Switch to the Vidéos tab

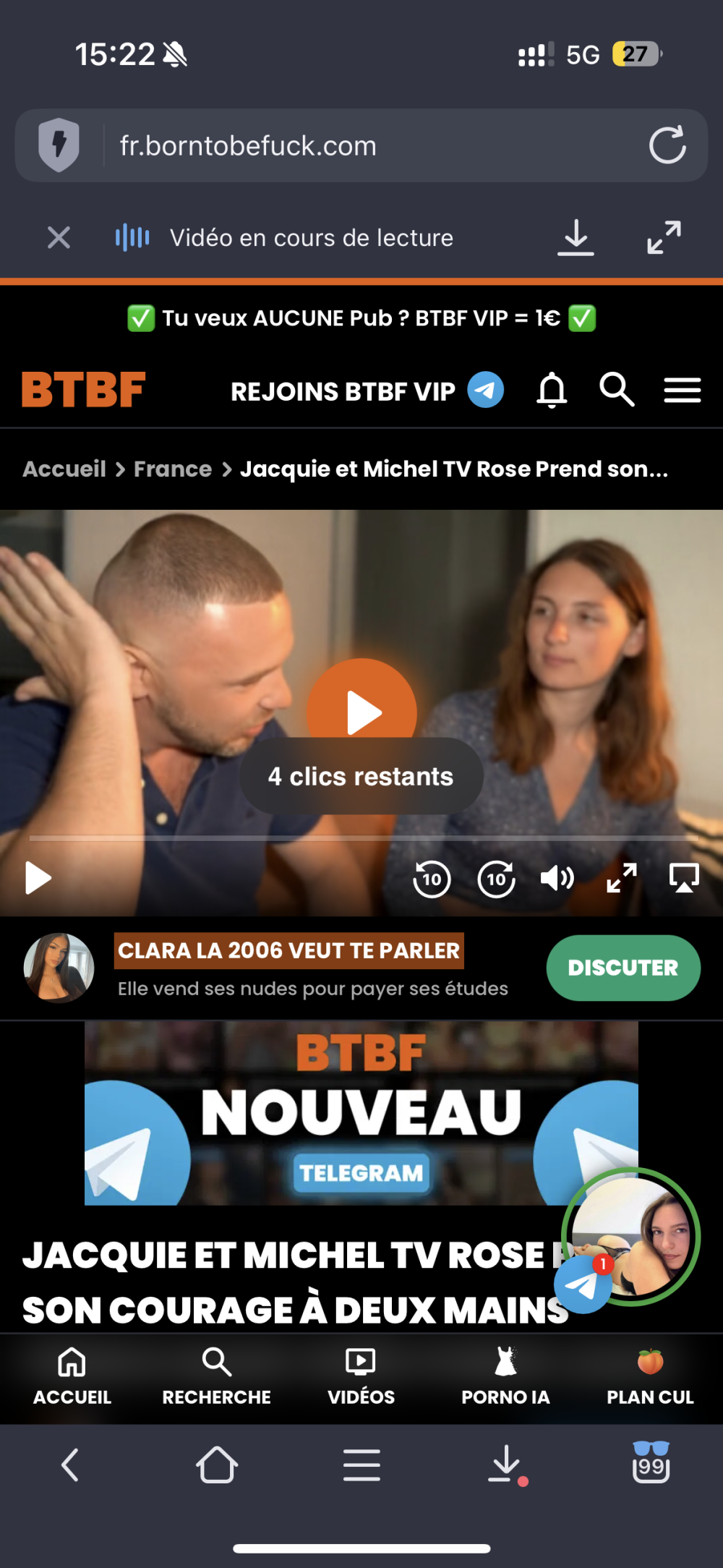click(361, 1376)
